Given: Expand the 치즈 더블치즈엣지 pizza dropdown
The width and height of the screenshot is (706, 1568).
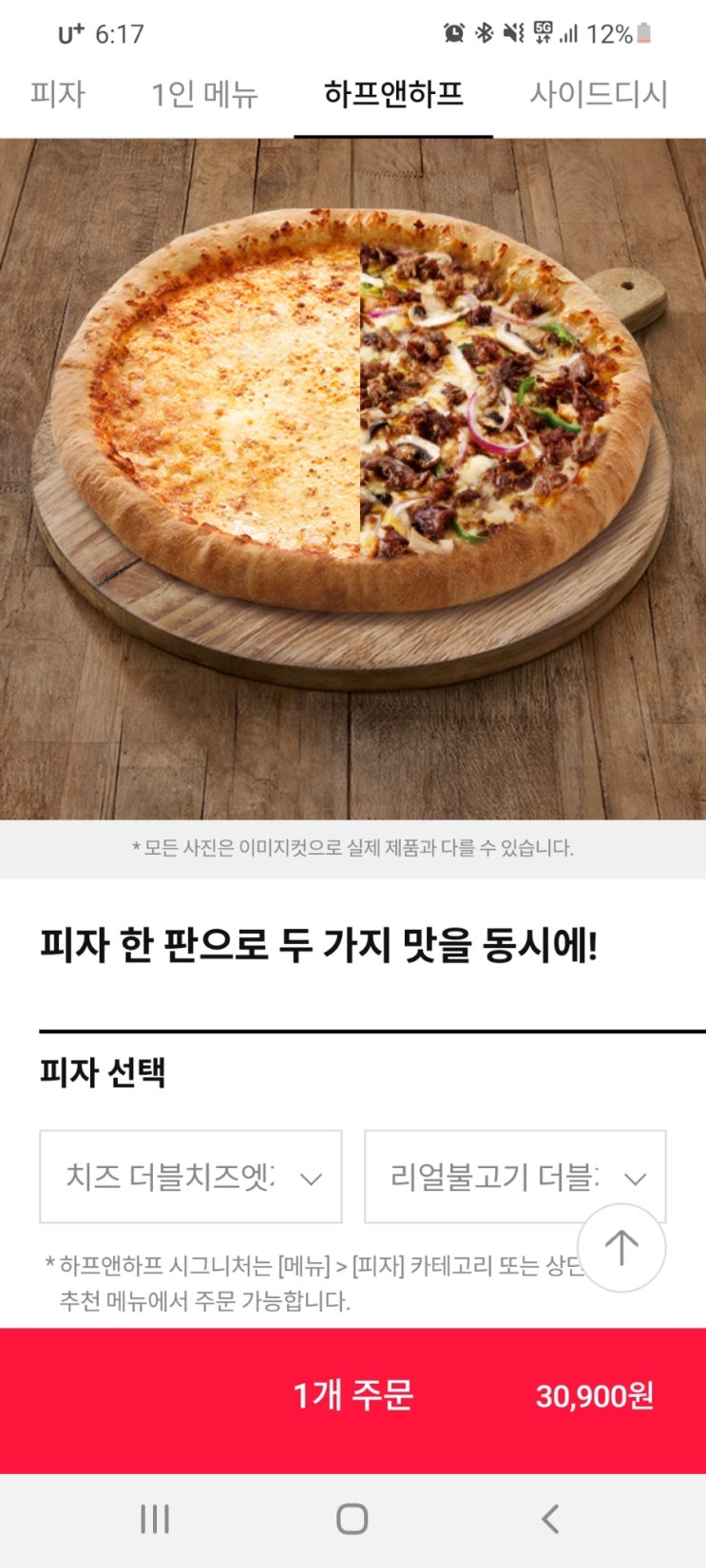Looking at the screenshot, I should click(190, 1177).
